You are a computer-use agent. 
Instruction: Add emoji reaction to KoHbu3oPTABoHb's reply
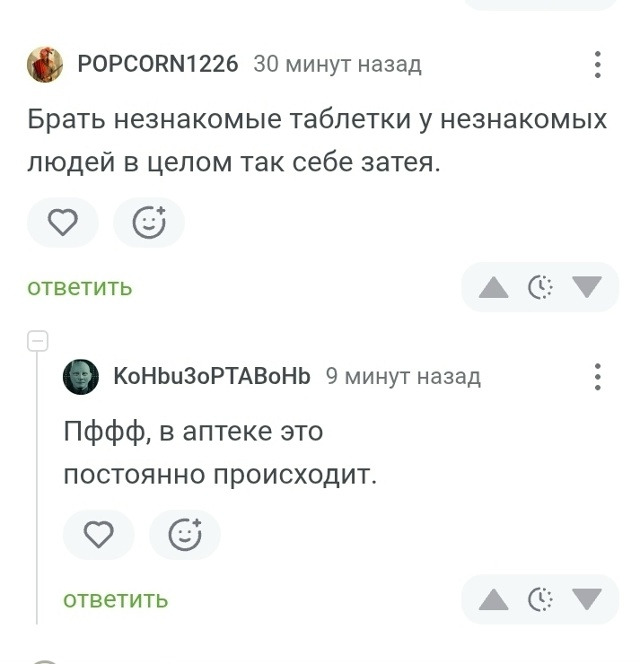pos(185,535)
